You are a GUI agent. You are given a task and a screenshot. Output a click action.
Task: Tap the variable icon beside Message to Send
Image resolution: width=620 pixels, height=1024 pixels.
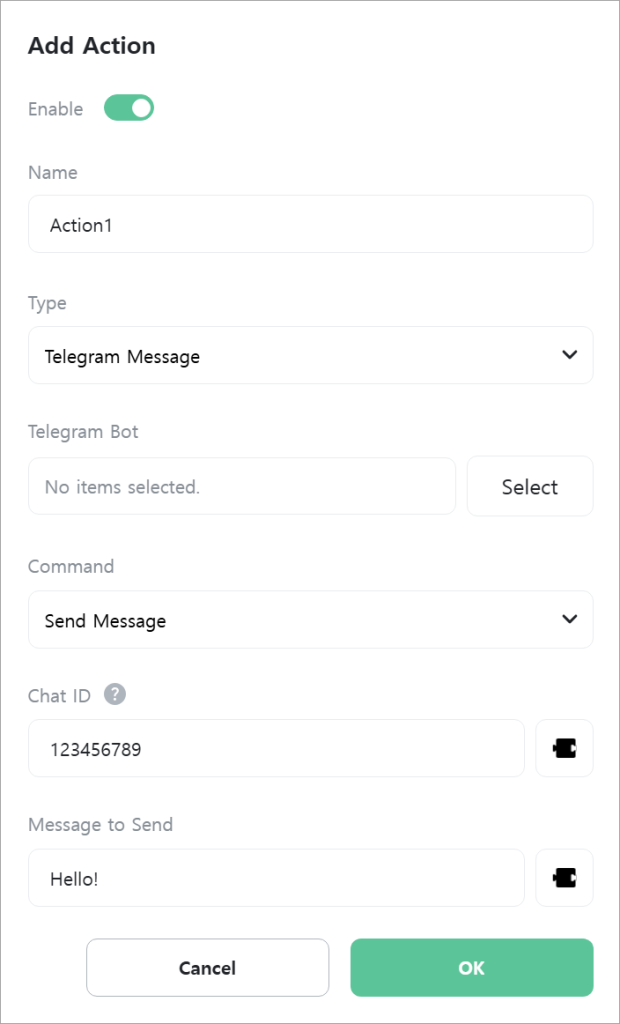[x=564, y=878]
